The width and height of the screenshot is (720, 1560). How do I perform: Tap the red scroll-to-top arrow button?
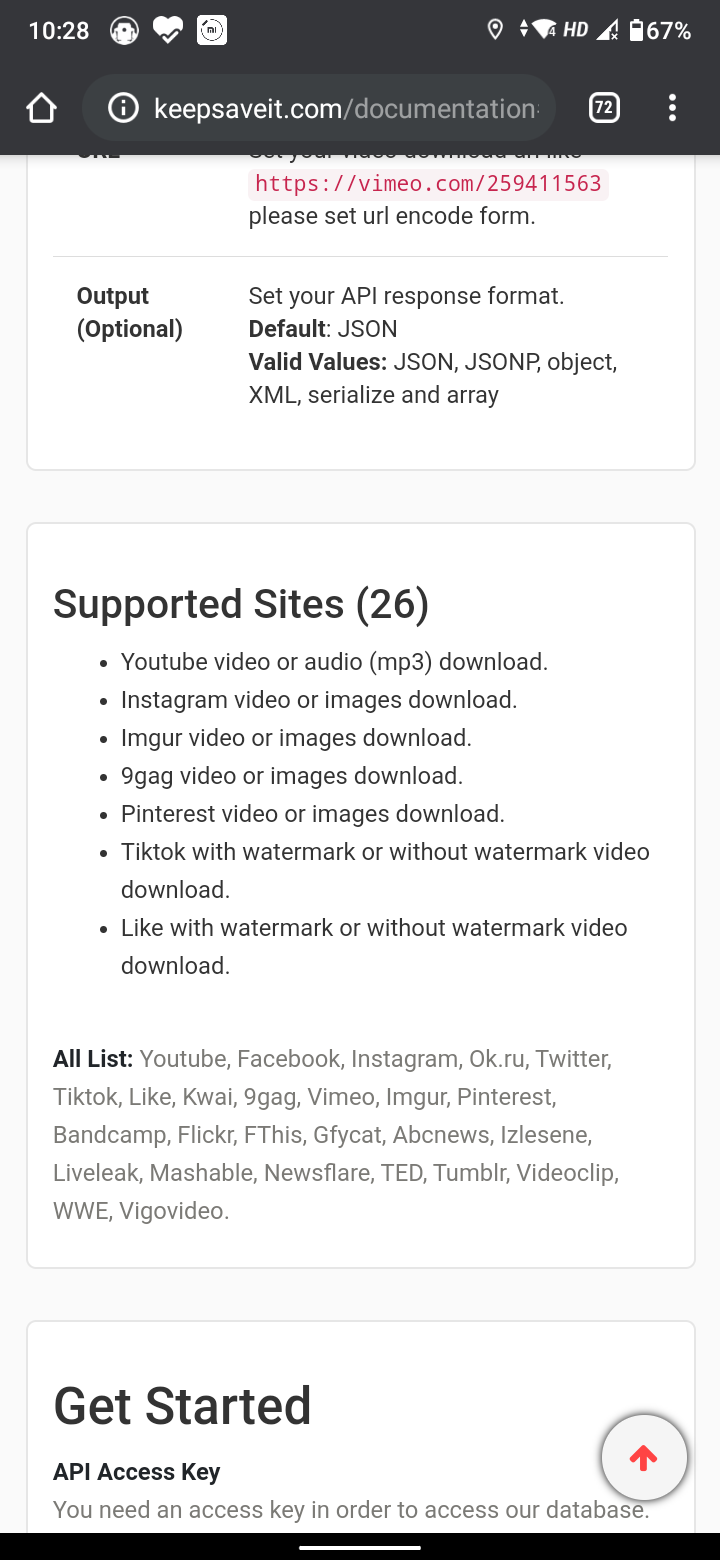(644, 1458)
